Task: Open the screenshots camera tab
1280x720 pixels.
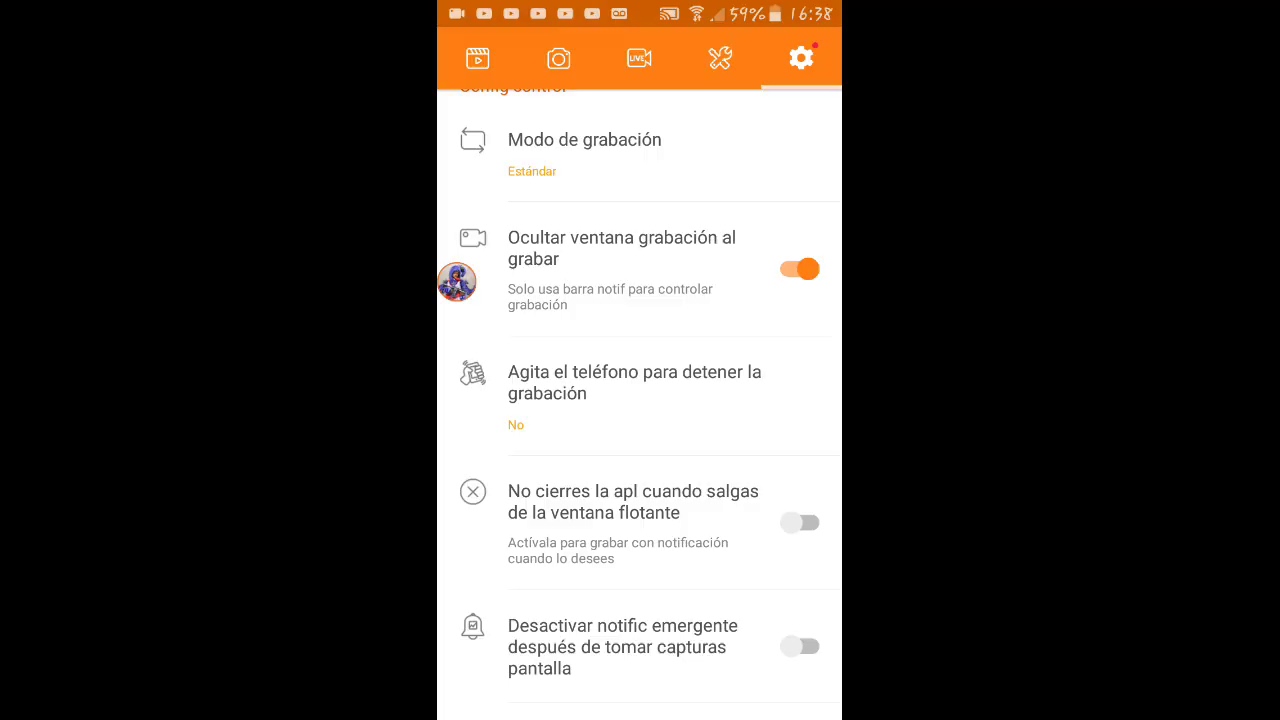Action: (558, 58)
